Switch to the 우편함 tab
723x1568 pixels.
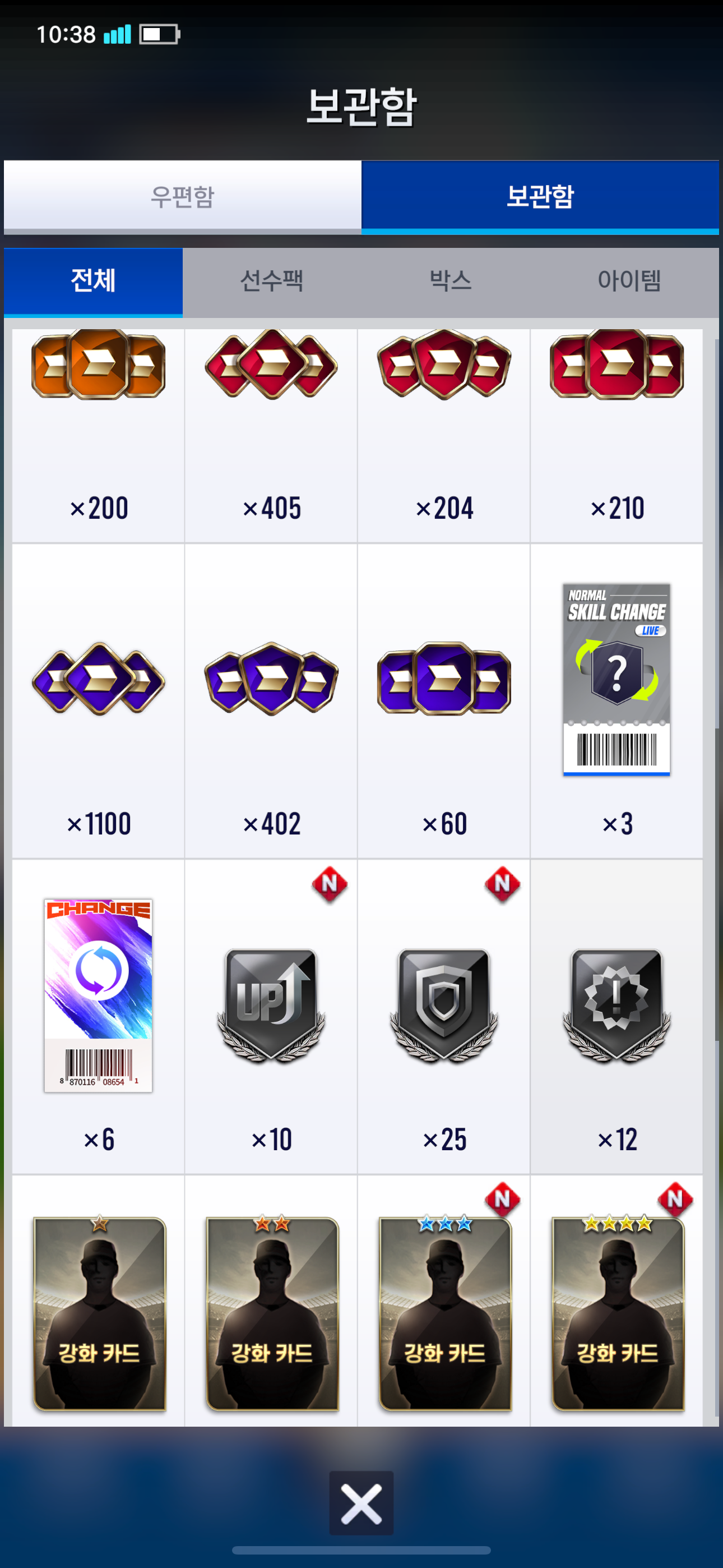[182, 197]
